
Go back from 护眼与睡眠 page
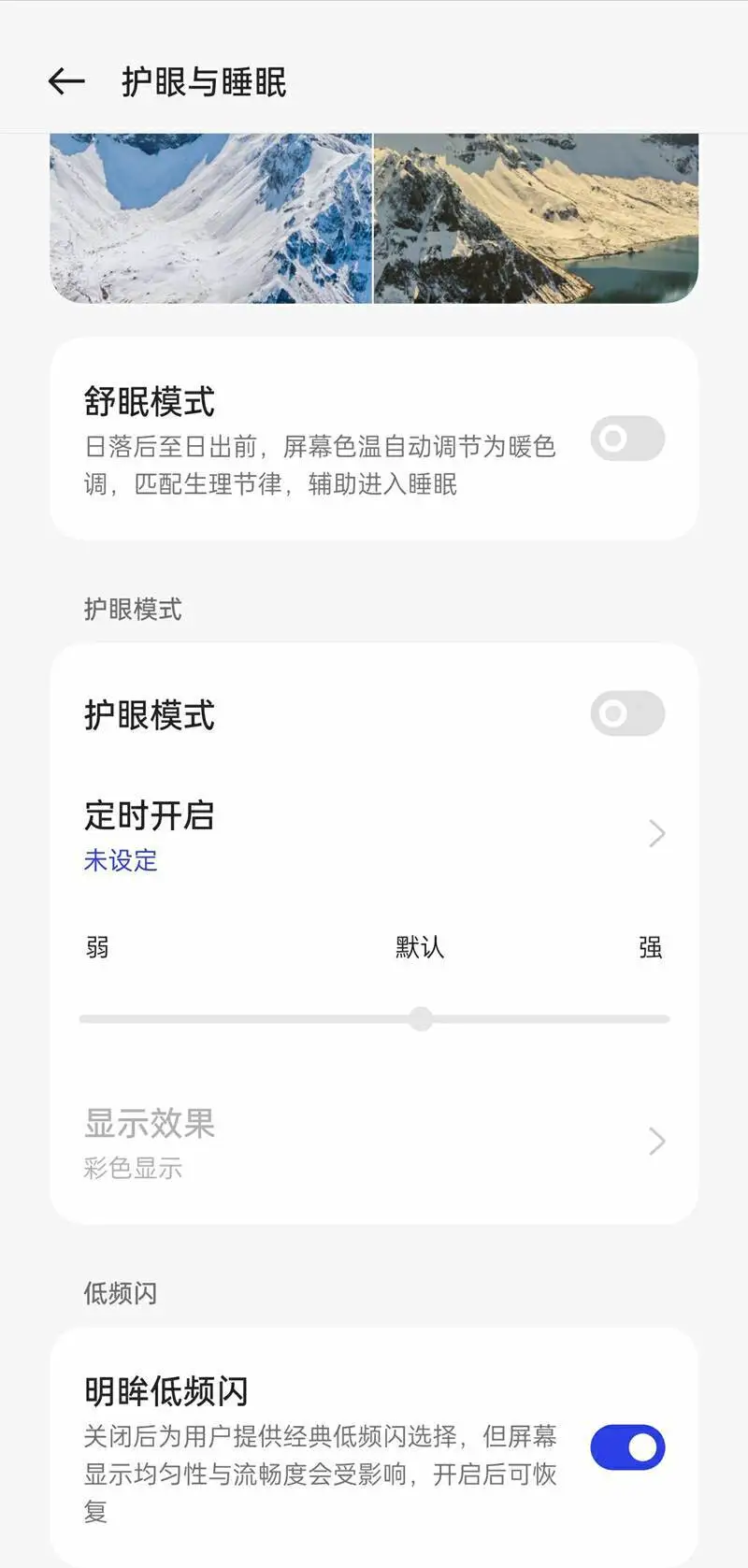[66, 82]
